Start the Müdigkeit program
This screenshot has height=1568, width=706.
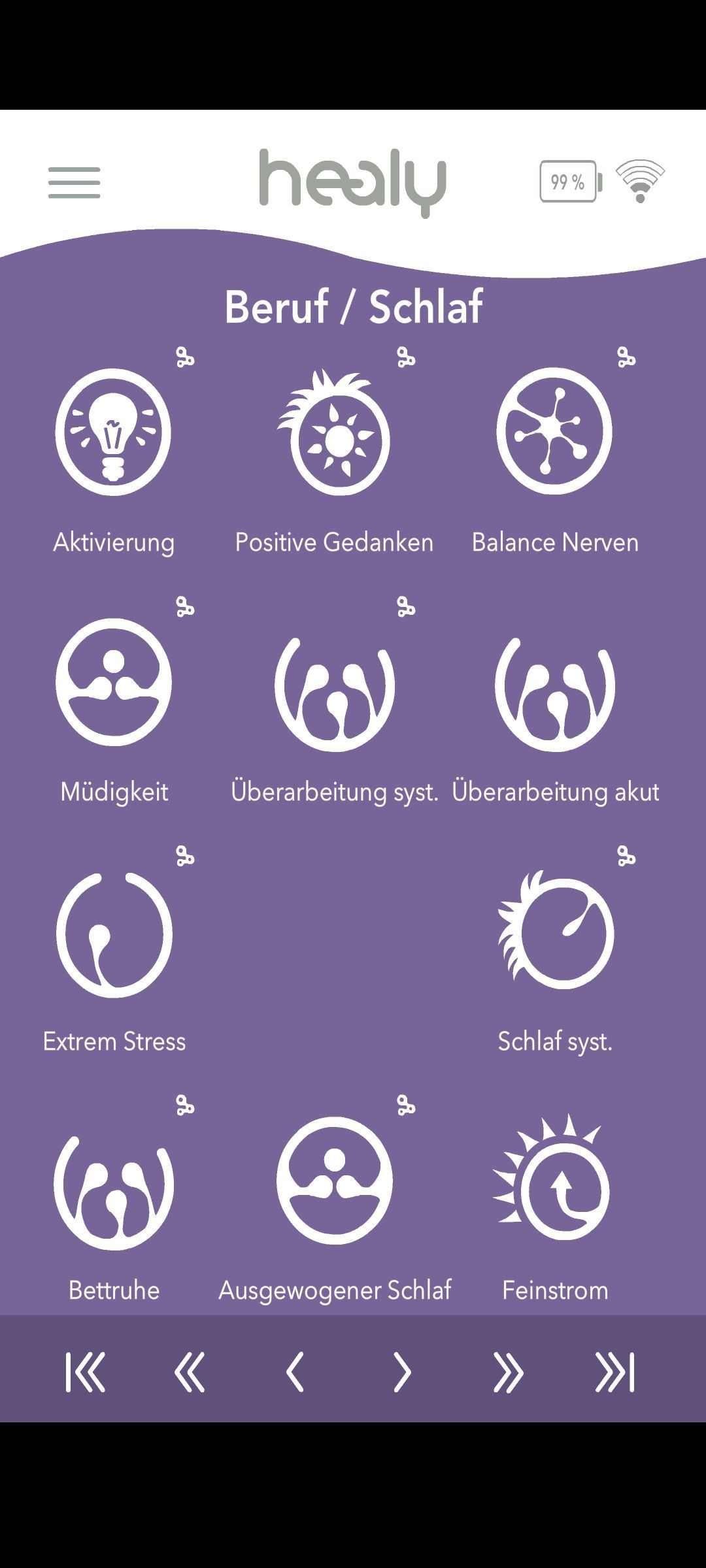click(114, 683)
